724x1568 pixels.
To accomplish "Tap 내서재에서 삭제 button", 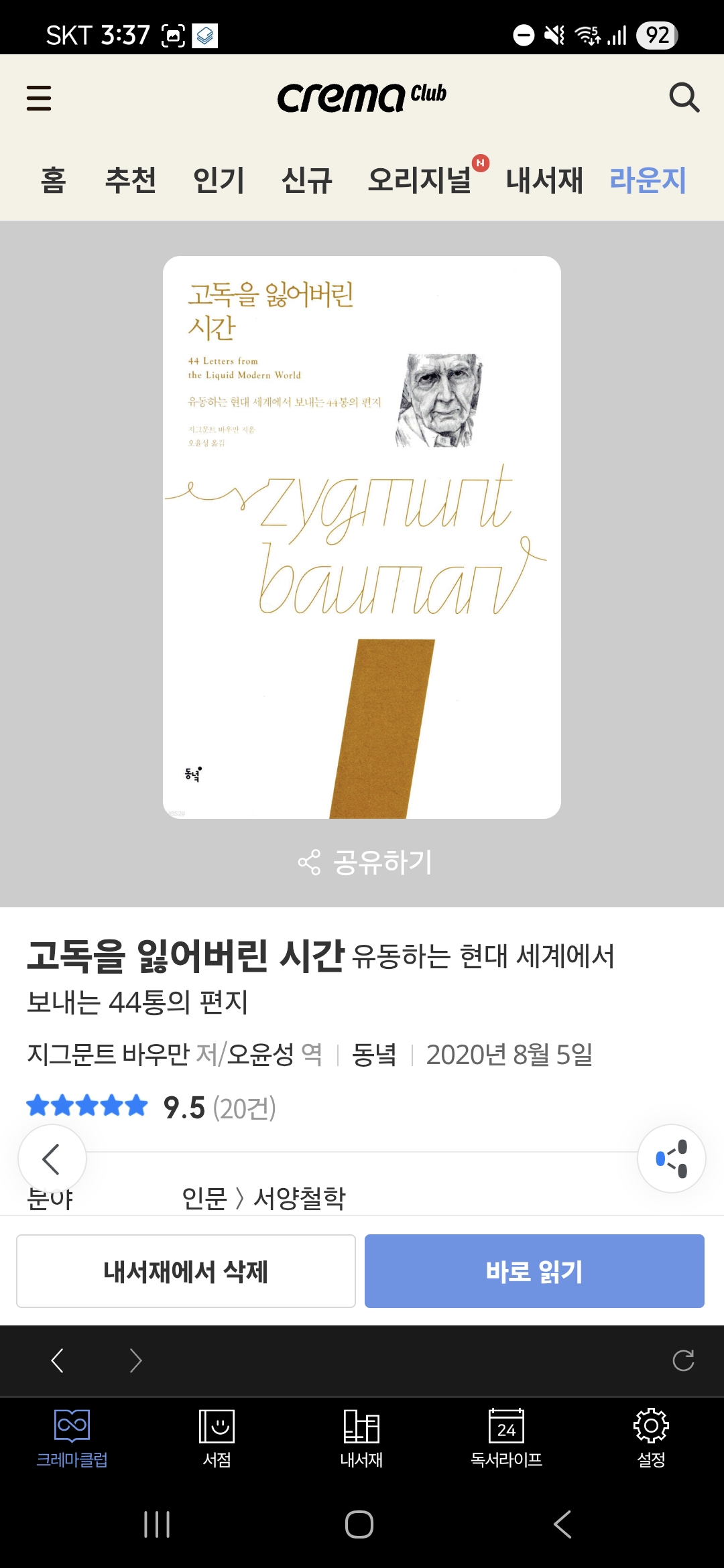I will tap(186, 1271).
